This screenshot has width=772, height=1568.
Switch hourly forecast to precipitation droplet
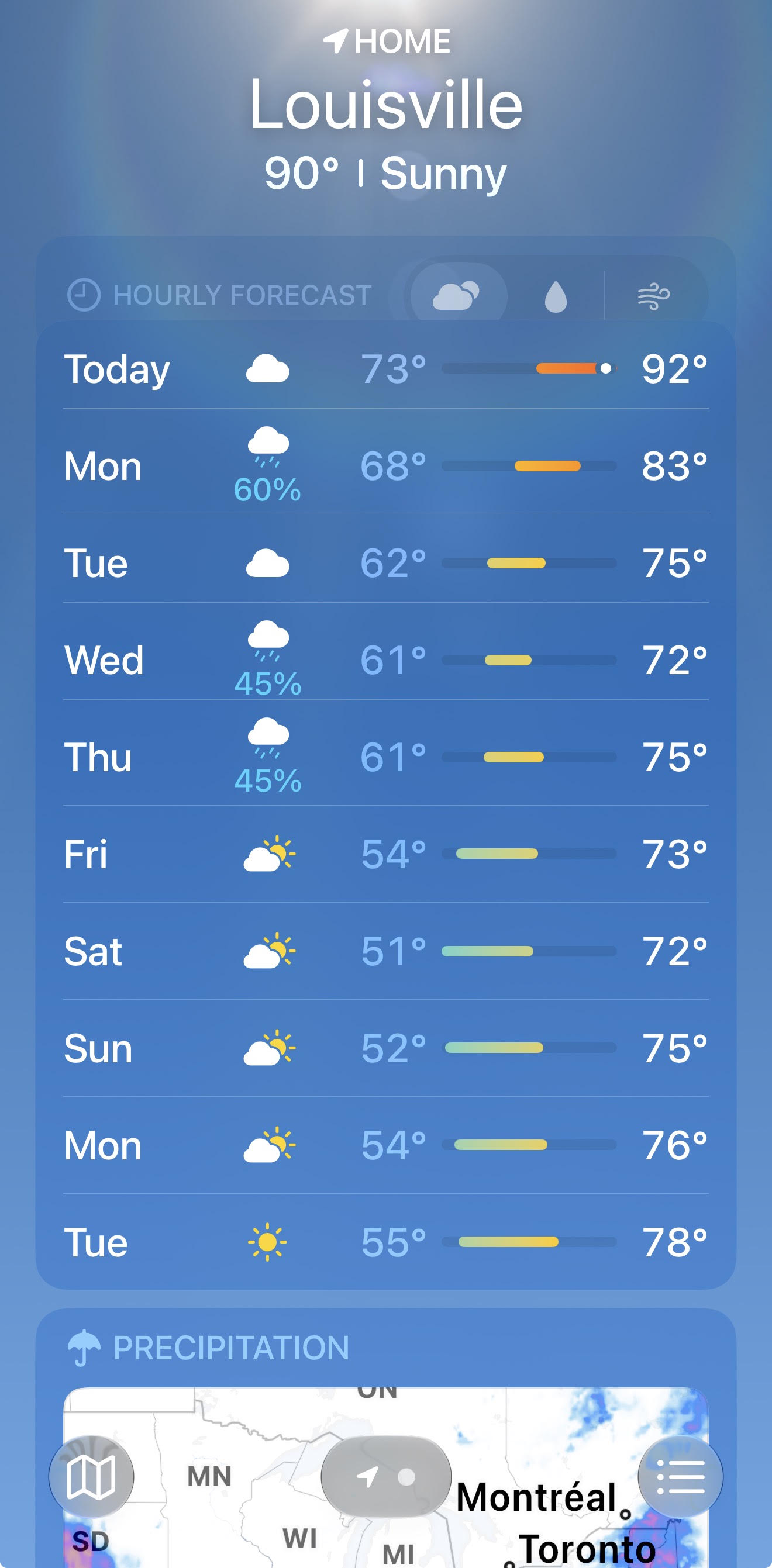tap(555, 296)
